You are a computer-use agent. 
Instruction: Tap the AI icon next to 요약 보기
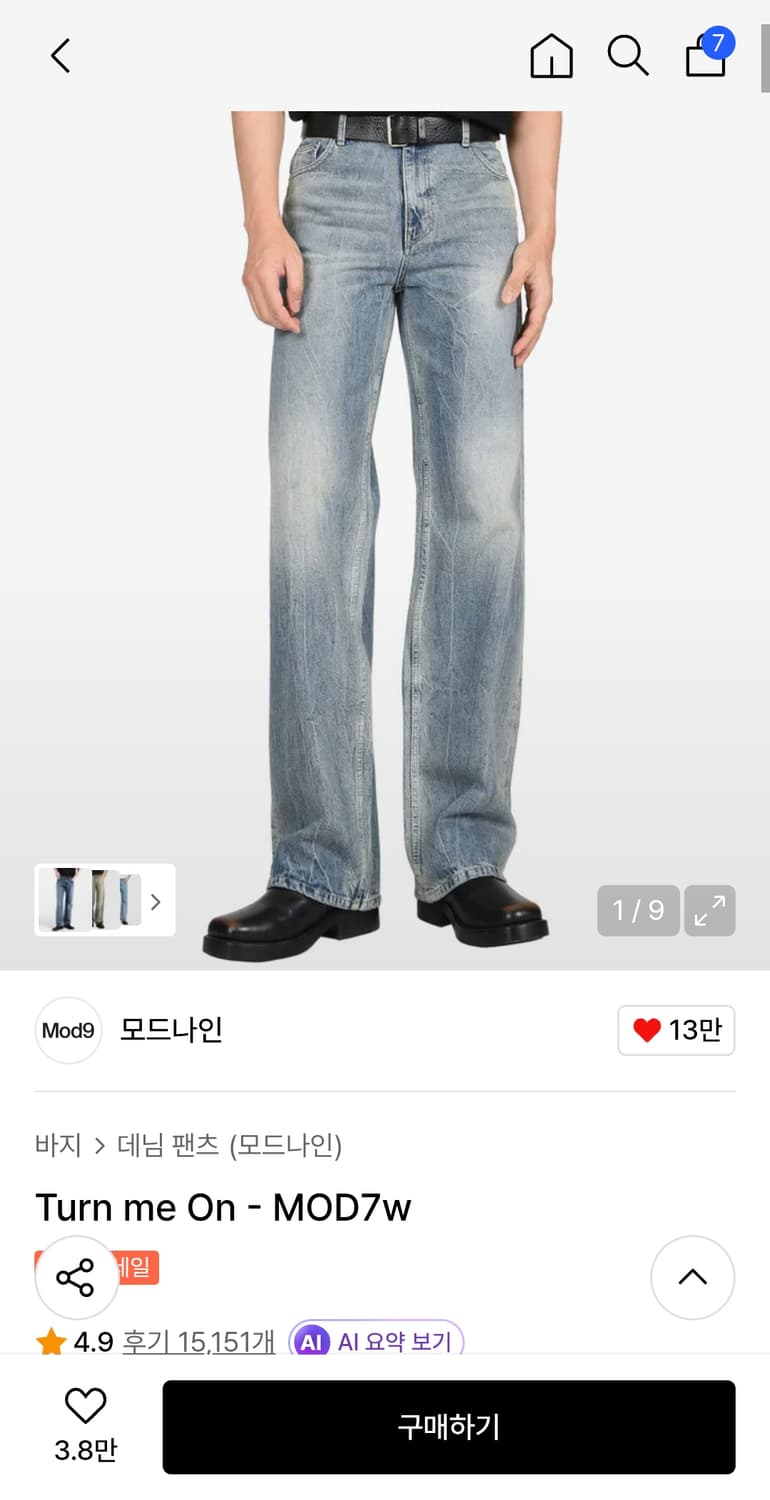313,1342
